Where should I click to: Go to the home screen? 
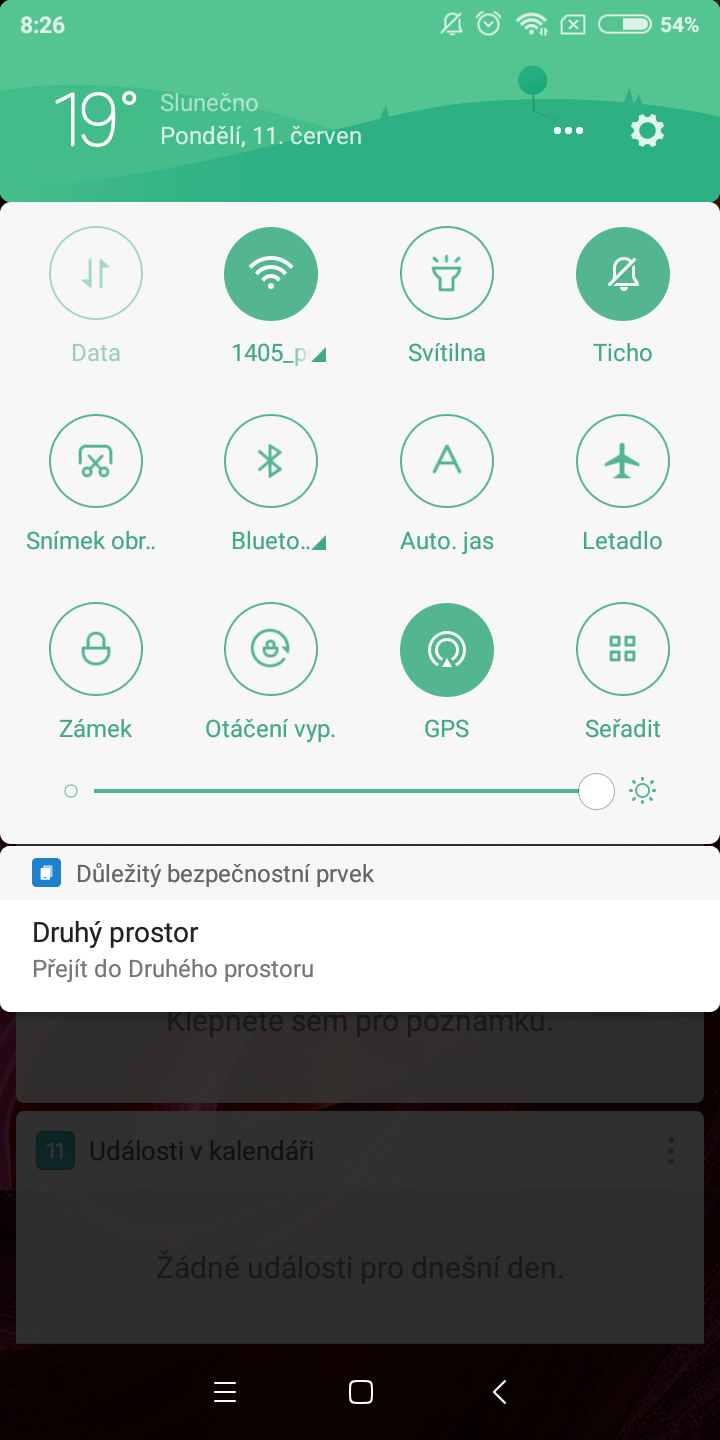click(x=361, y=1392)
